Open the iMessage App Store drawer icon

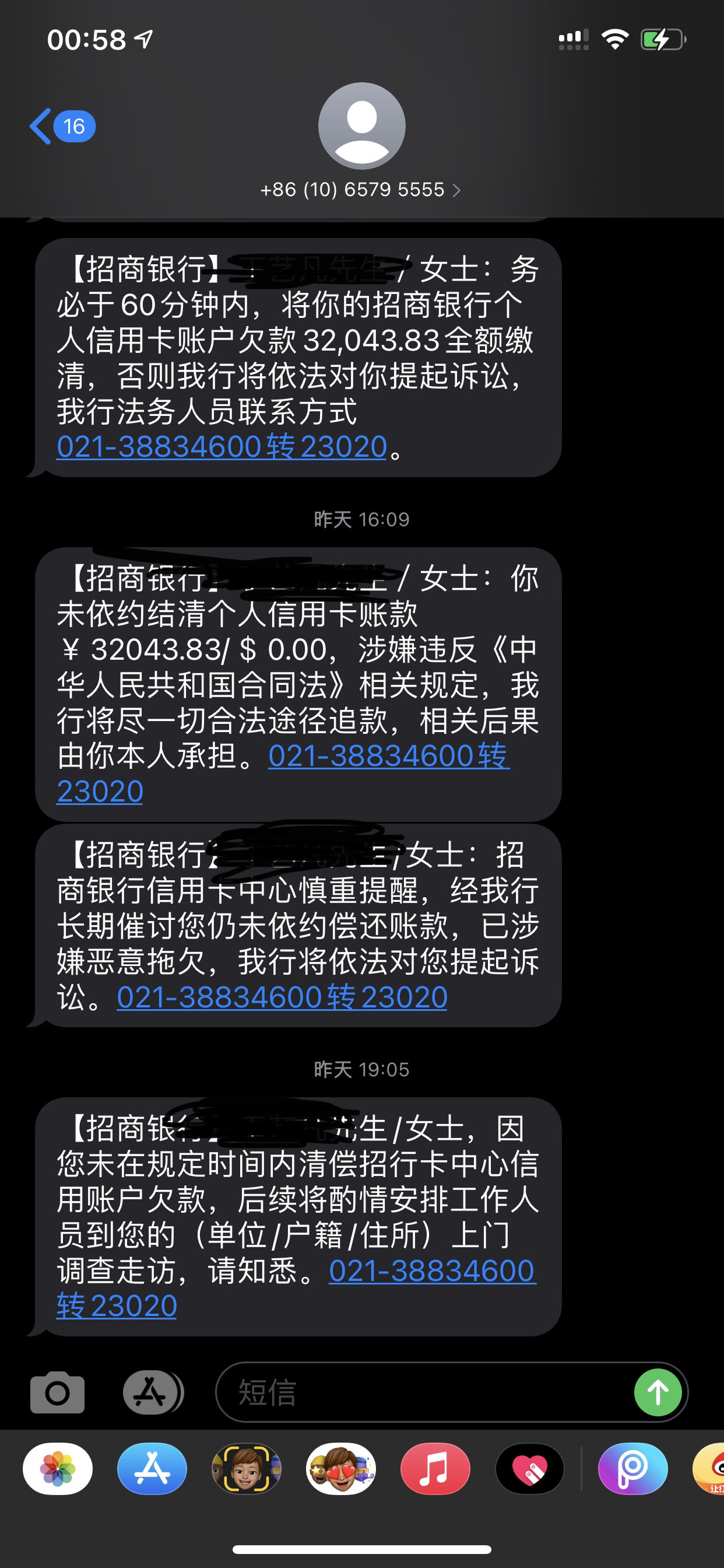tap(151, 1392)
